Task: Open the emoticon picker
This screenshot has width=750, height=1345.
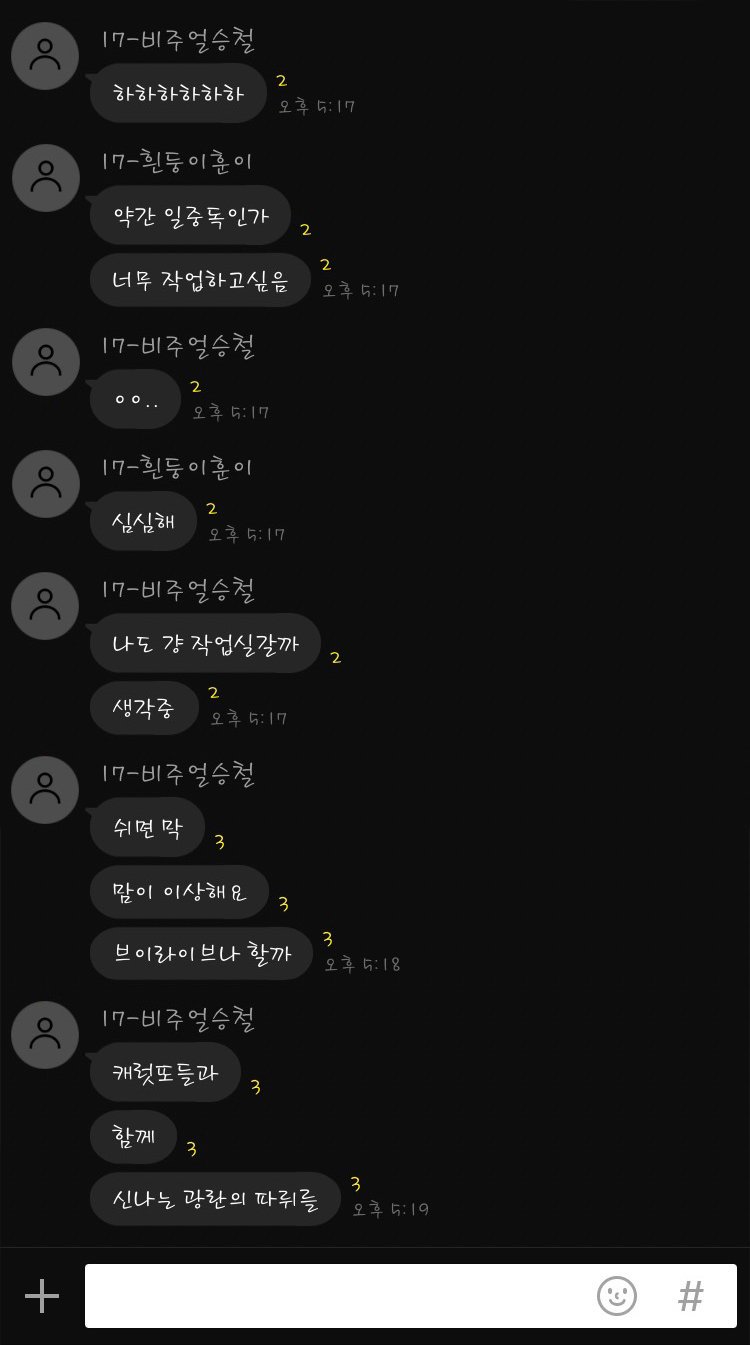Action: point(617,1295)
